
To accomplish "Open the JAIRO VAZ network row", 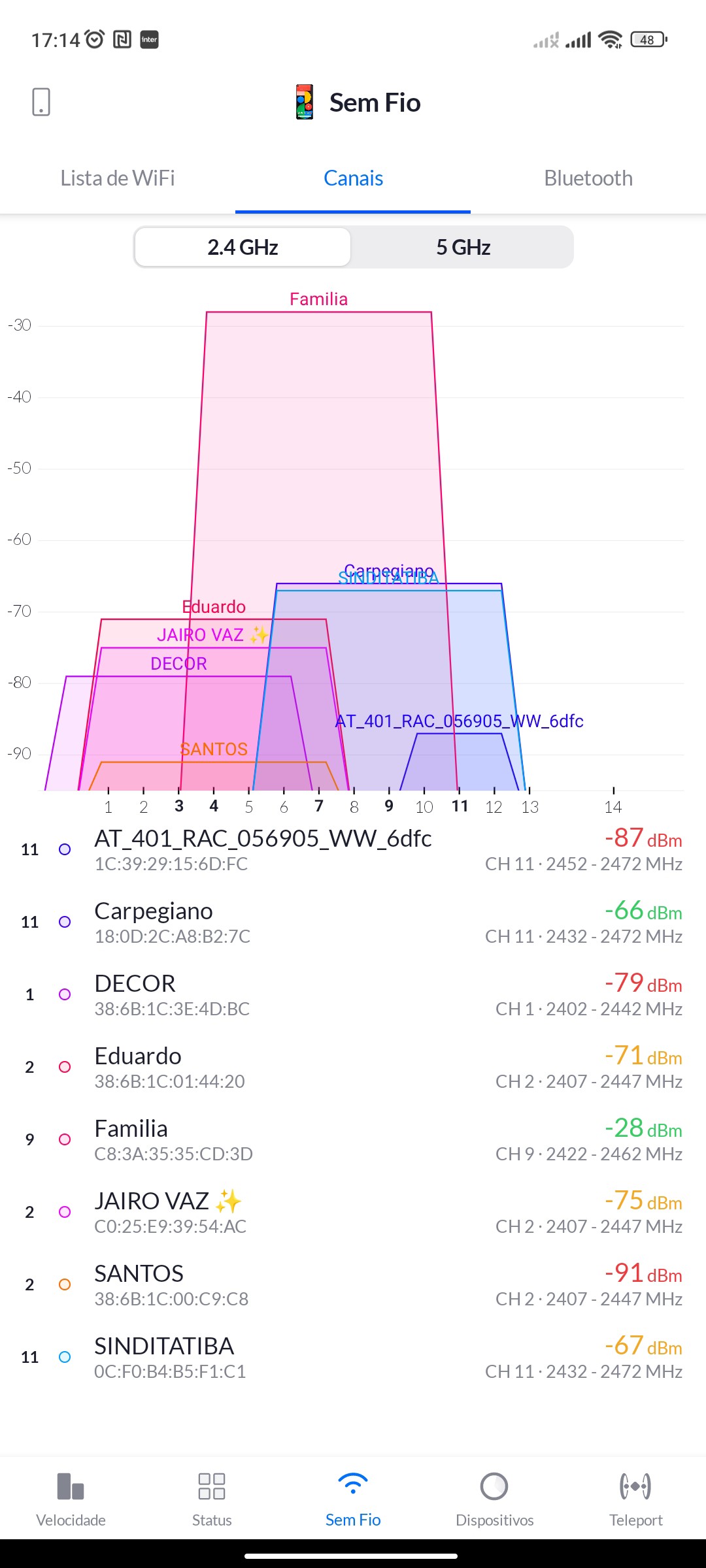I will pyautogui.click(x=353, y=1212).
